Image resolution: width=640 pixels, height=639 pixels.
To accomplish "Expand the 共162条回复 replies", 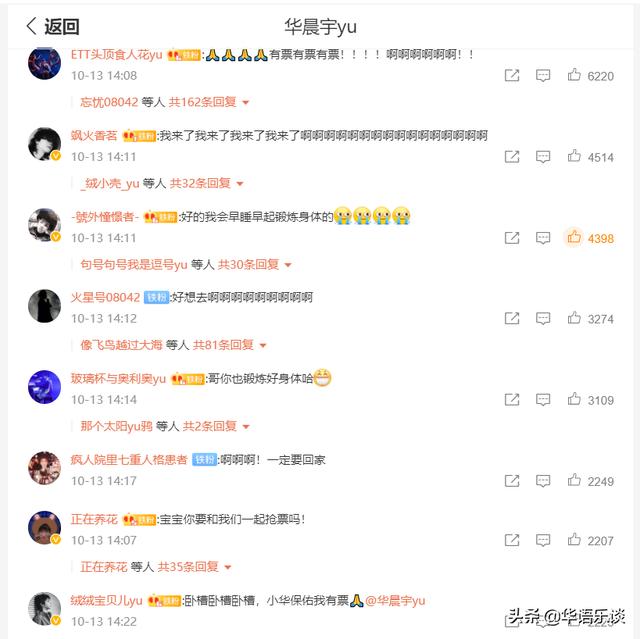I will [x=208, y=102].
